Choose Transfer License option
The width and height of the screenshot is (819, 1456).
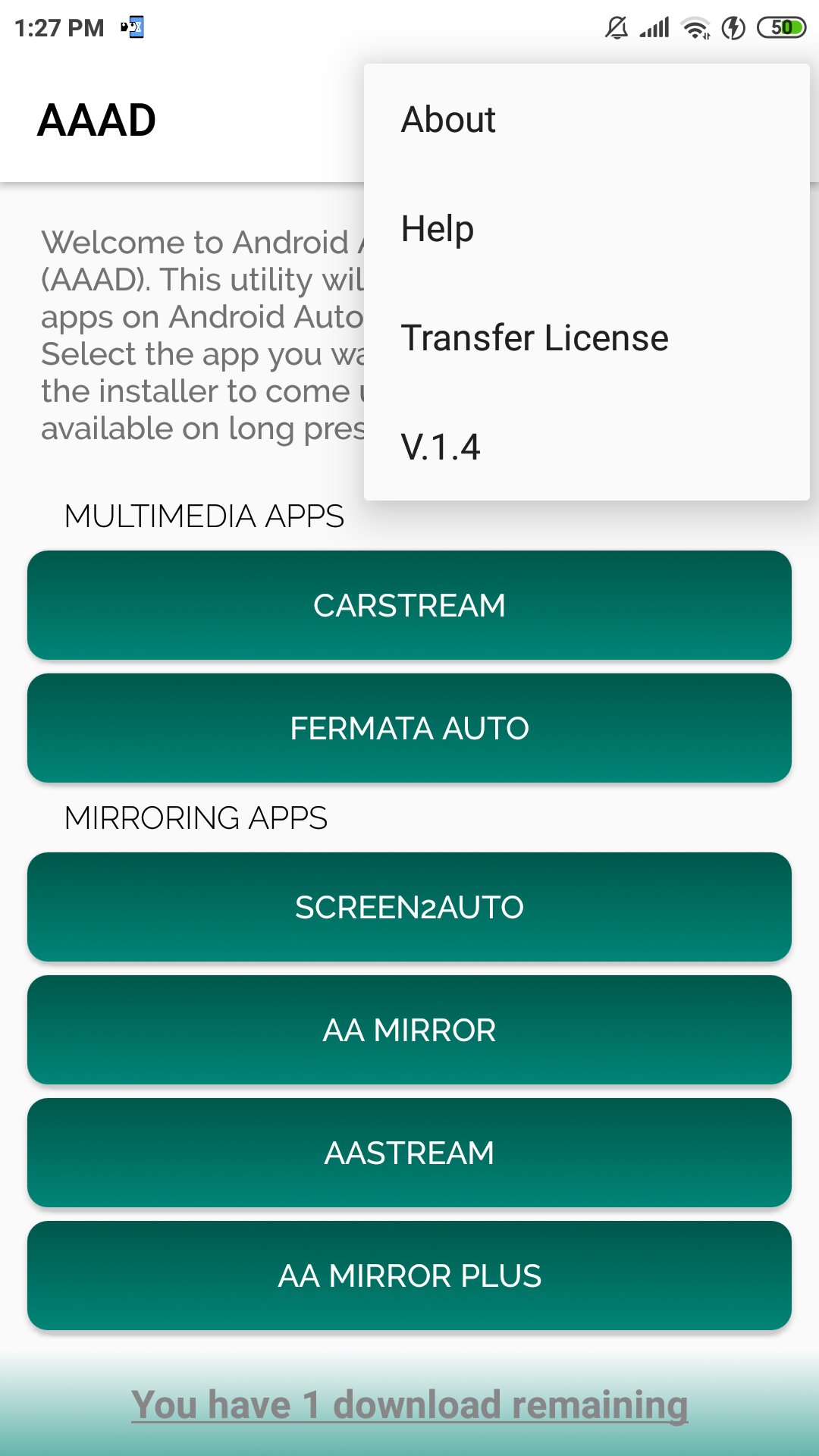586,337
